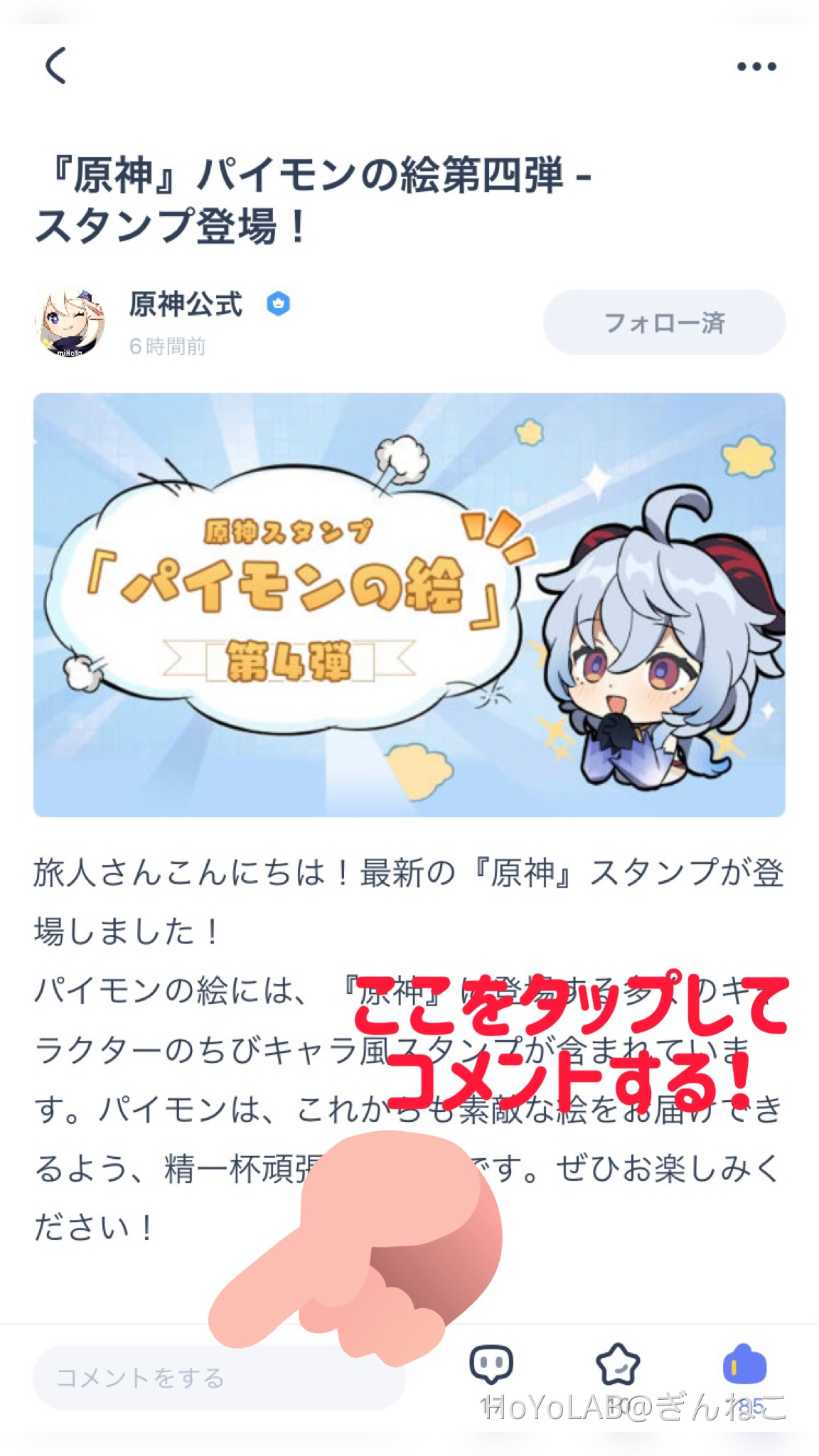Viewport: 819px width, 1456px height.
Task: View the パイモンの絵 第4弾 banner image
Action: 409,604
